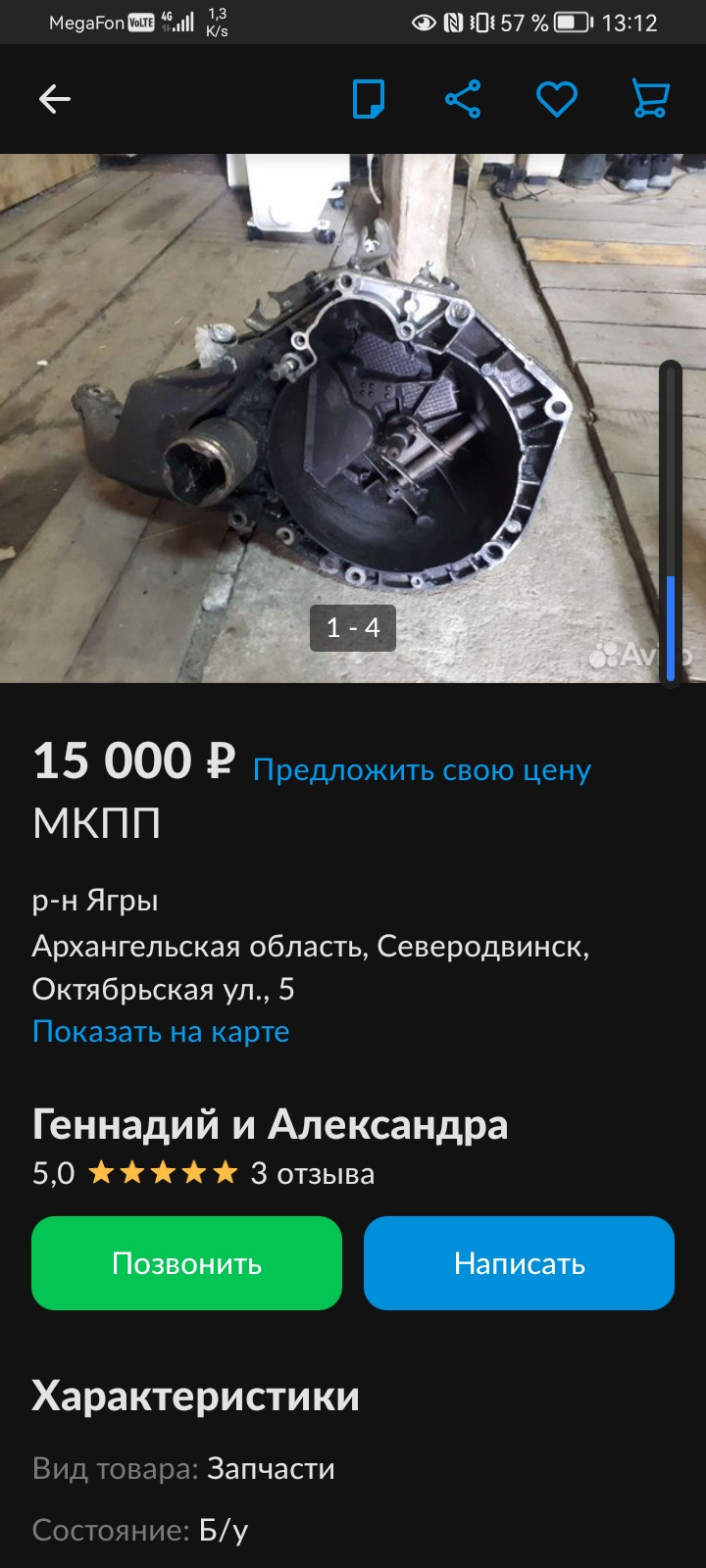Viewport: 706px width, 1568px height.
Task: Go back to the previous screen
Action: click(55, 99)
